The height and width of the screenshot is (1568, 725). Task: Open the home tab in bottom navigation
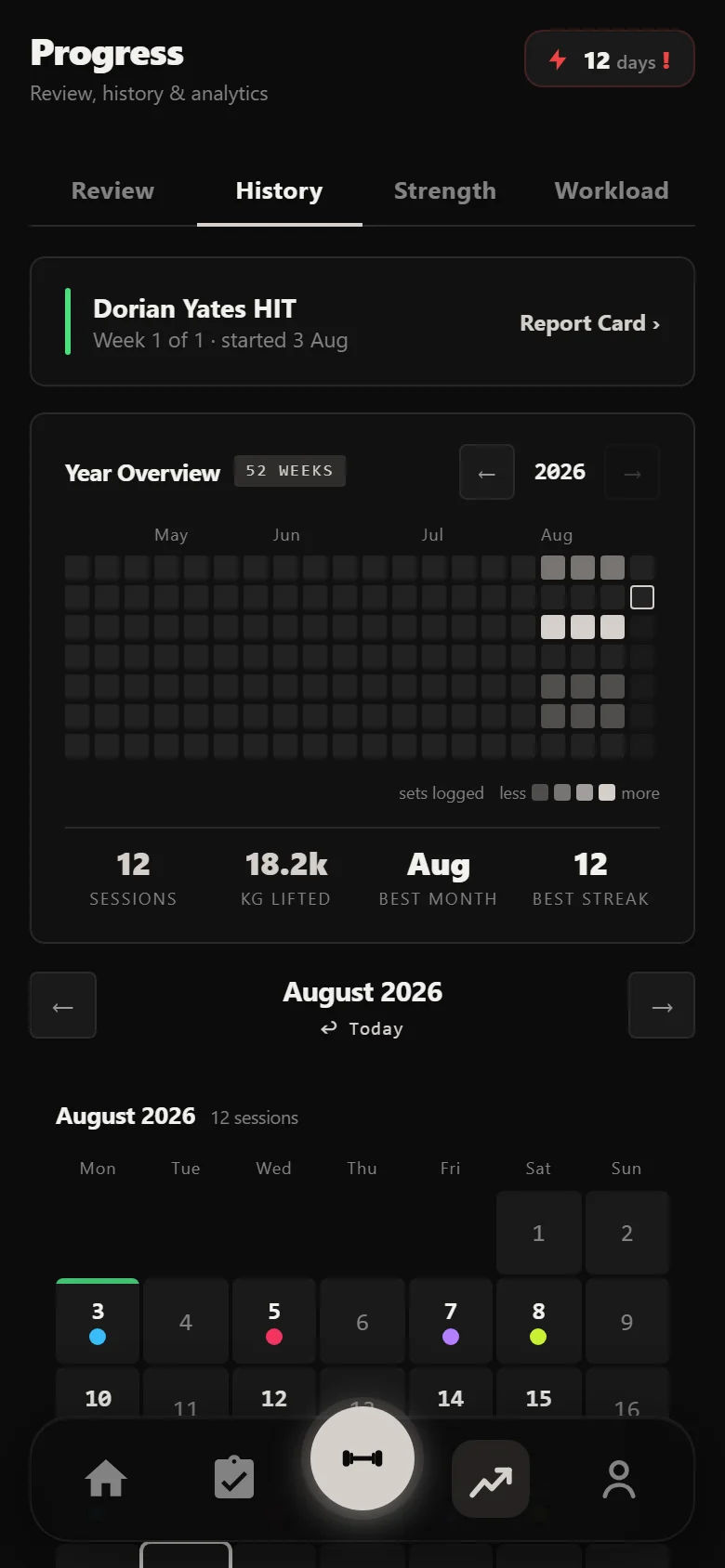106,1478
